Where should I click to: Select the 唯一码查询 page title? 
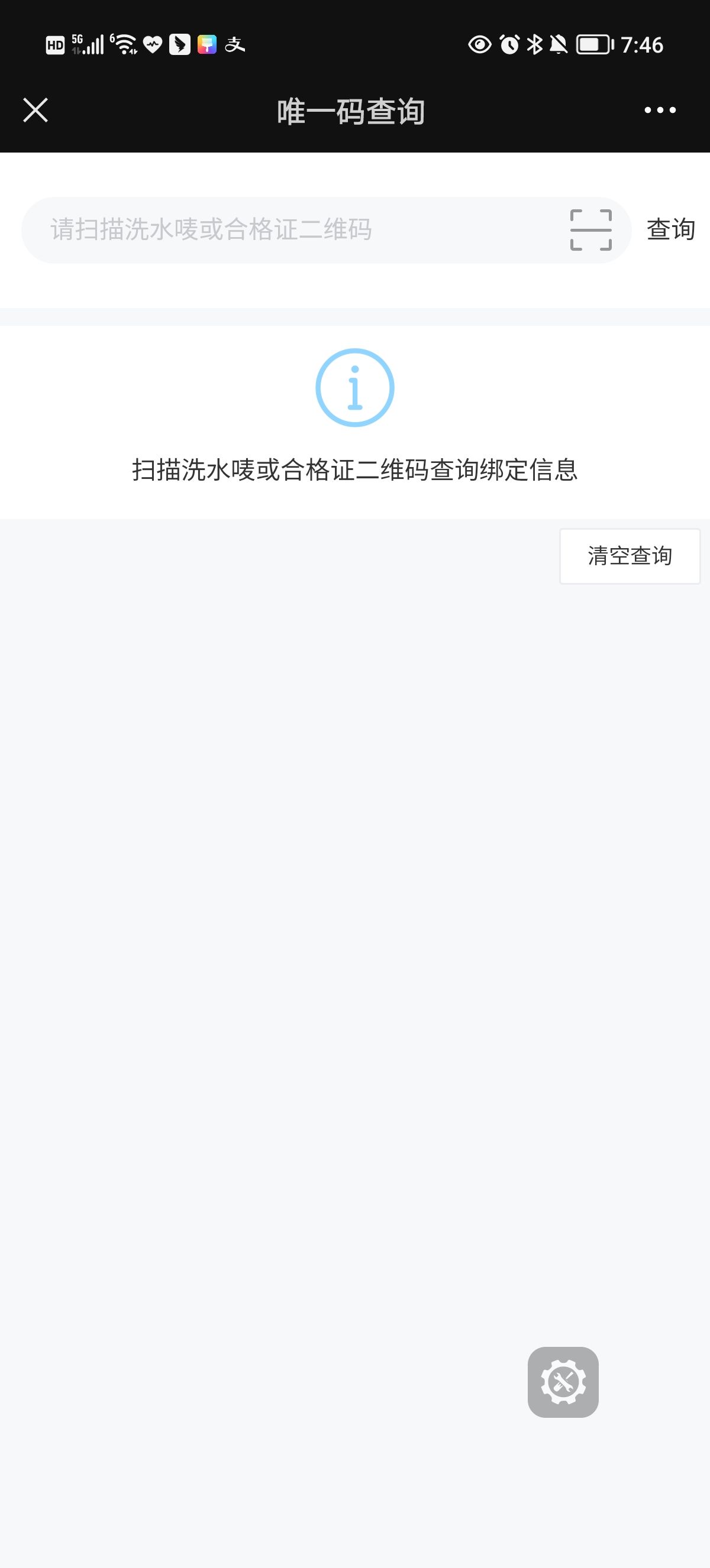tap(352, 112)
